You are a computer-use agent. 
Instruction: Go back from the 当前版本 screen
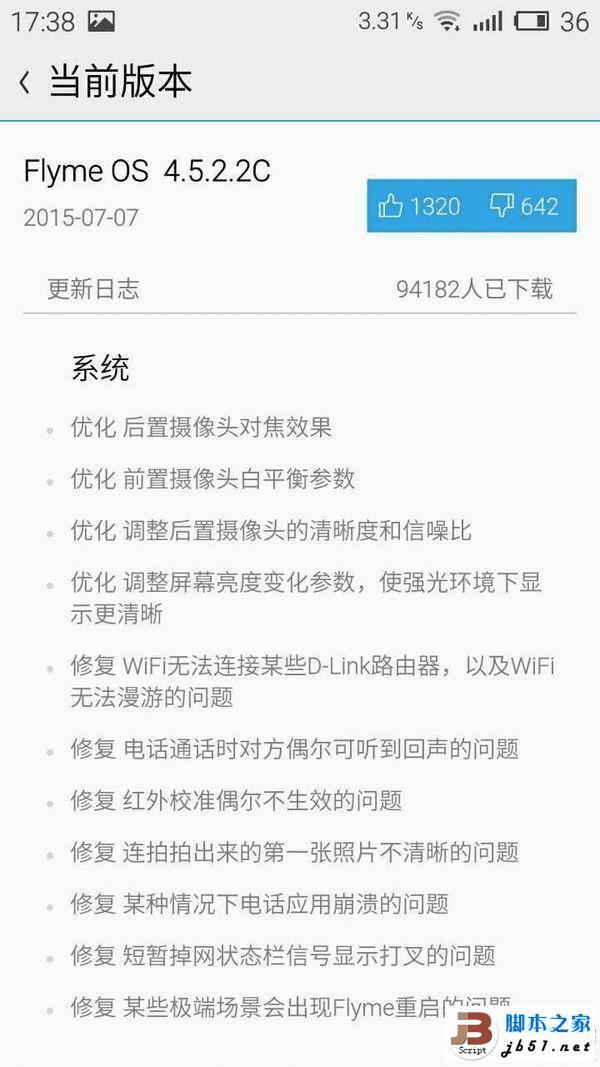pyautogui.click(x=24, y=82)
